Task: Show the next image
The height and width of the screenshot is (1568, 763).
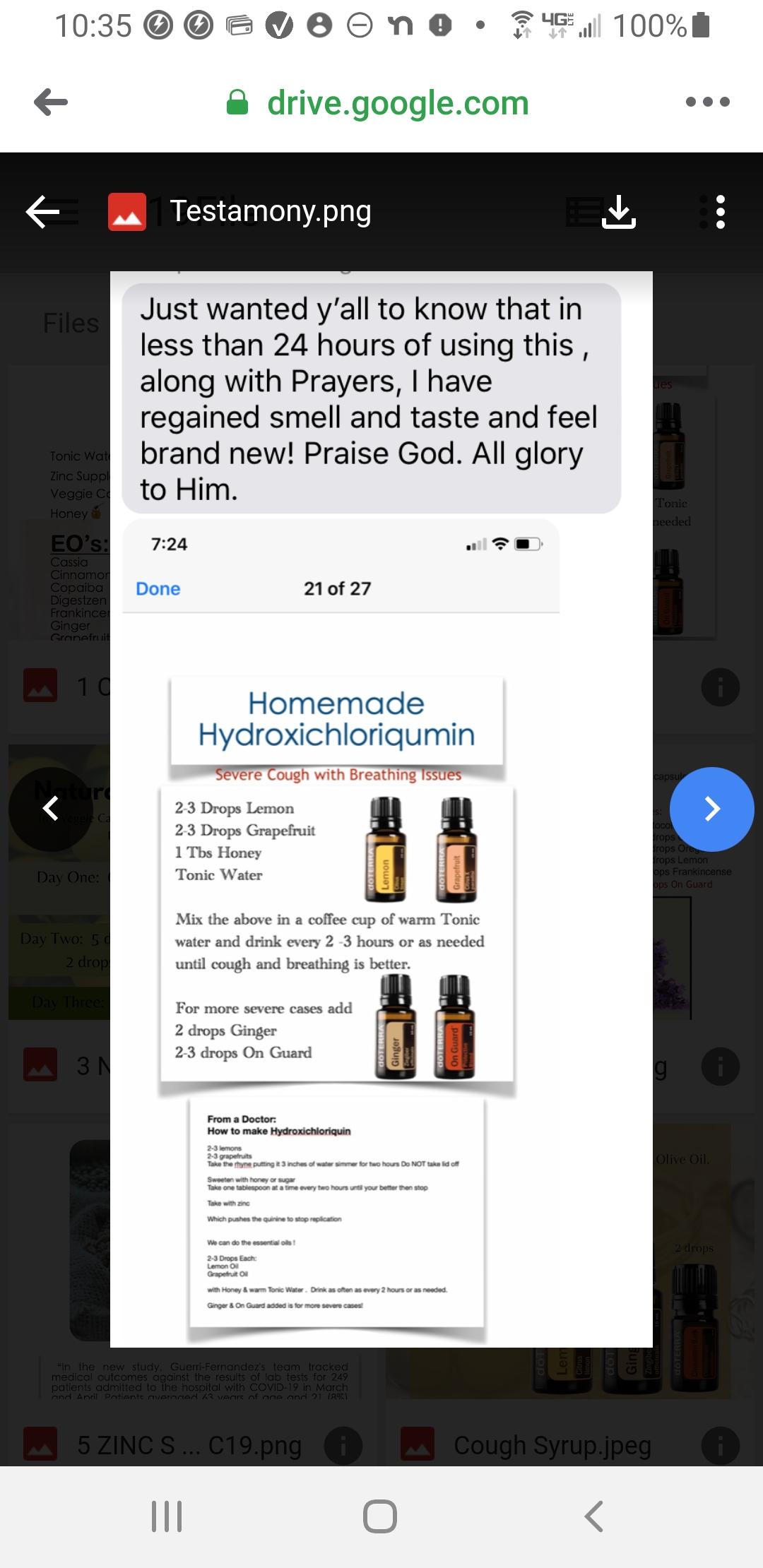Action: [712, 809]
